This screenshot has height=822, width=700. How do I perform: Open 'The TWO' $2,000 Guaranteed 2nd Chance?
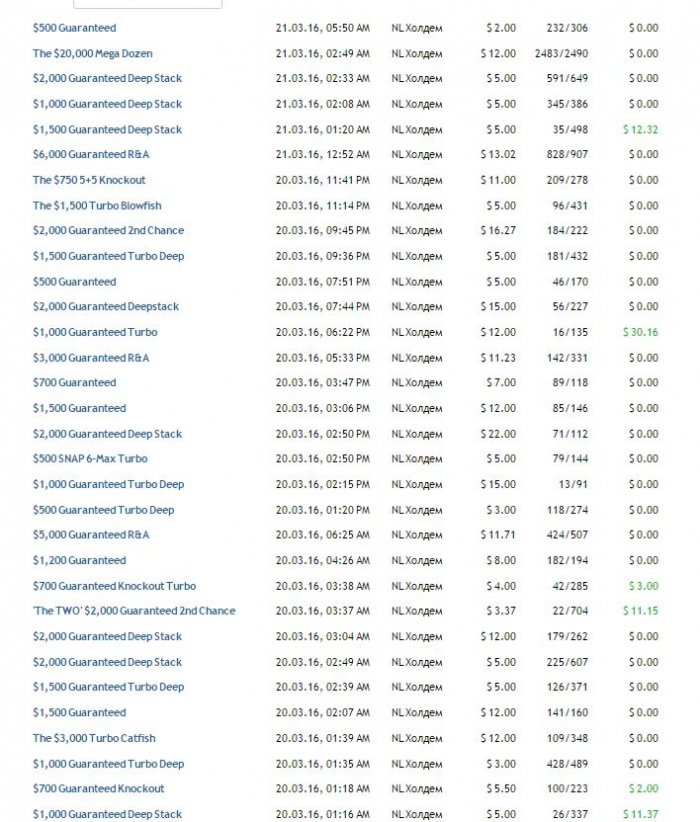pyautogui.click(x=134, y=611)
